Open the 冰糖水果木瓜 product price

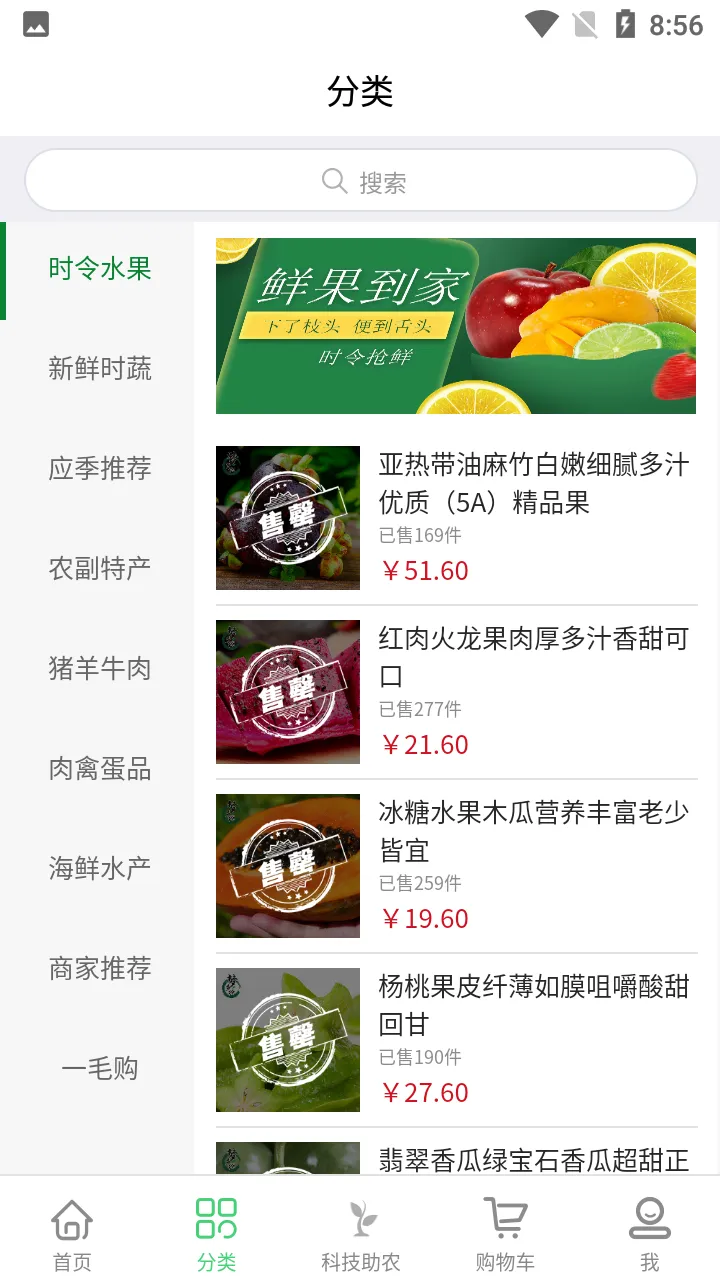[425, 918]
